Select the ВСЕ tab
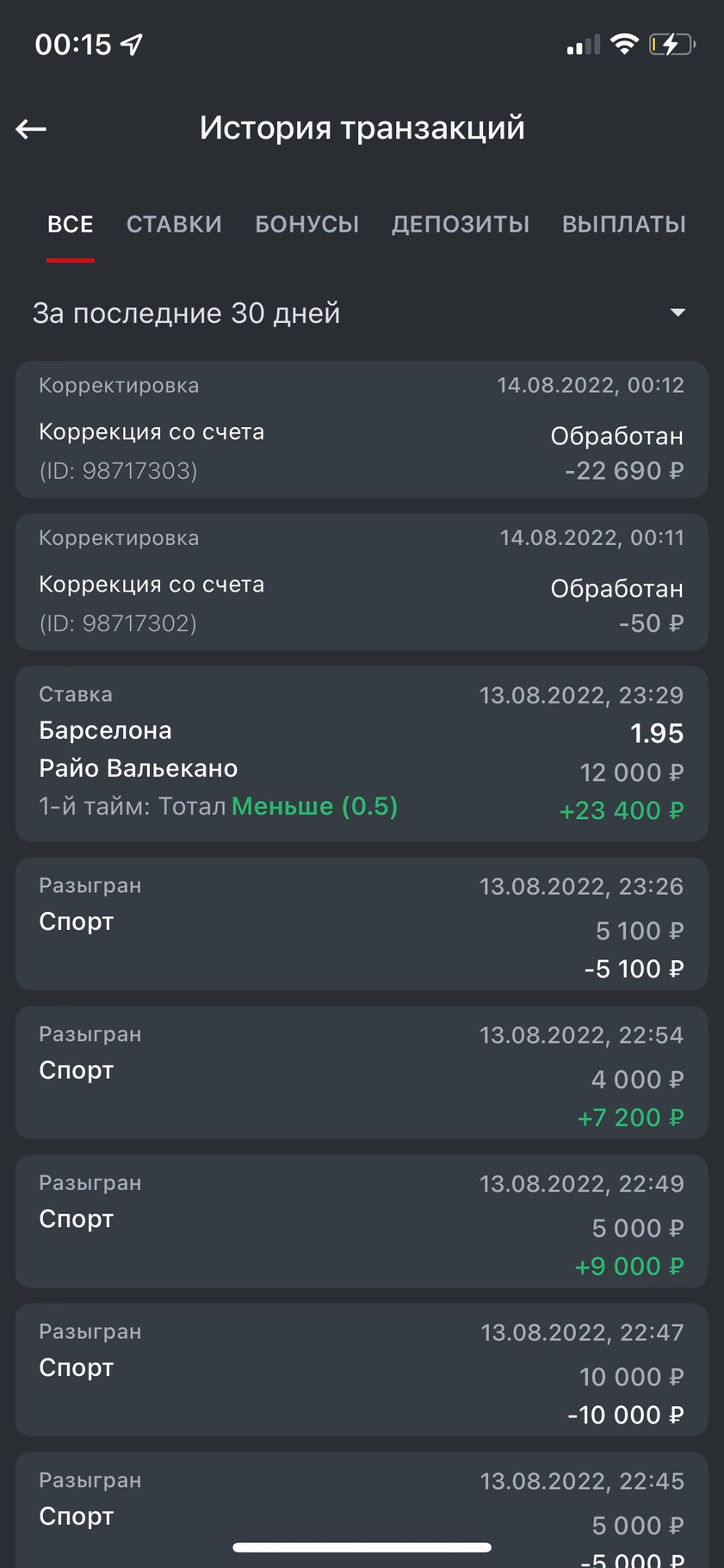 (71, 225)
